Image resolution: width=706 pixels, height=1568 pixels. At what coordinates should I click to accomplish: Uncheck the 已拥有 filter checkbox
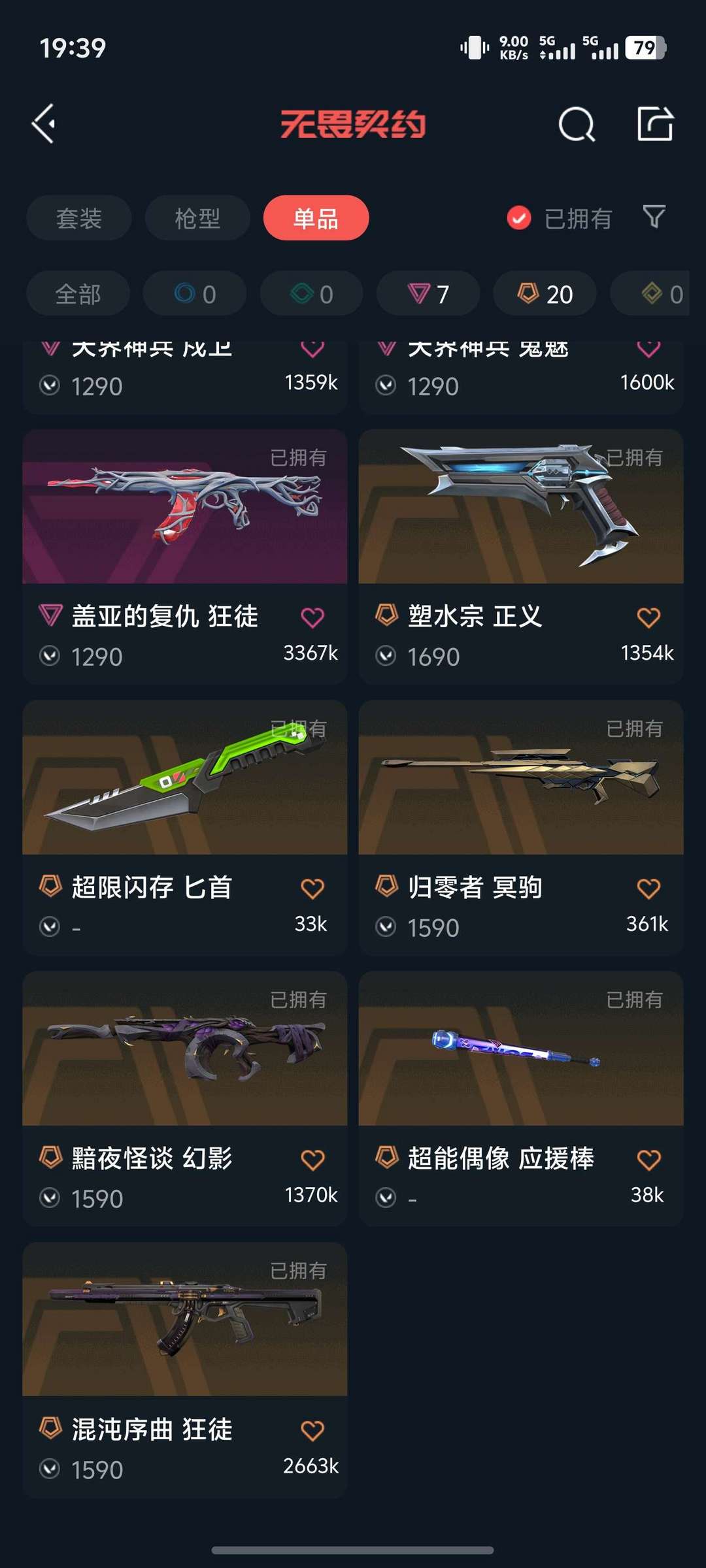pos(519,218)
